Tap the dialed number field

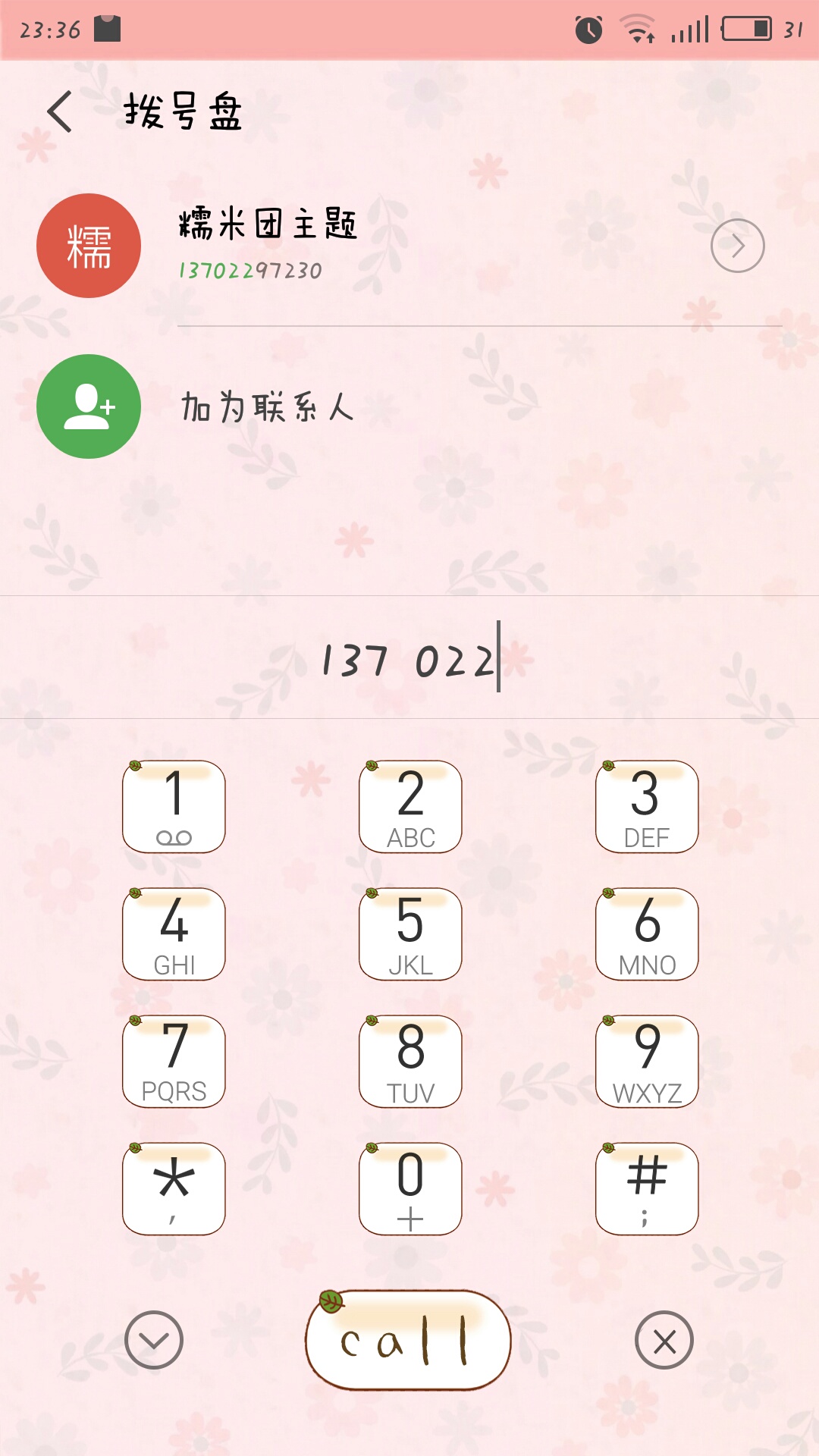pos(409,658)
